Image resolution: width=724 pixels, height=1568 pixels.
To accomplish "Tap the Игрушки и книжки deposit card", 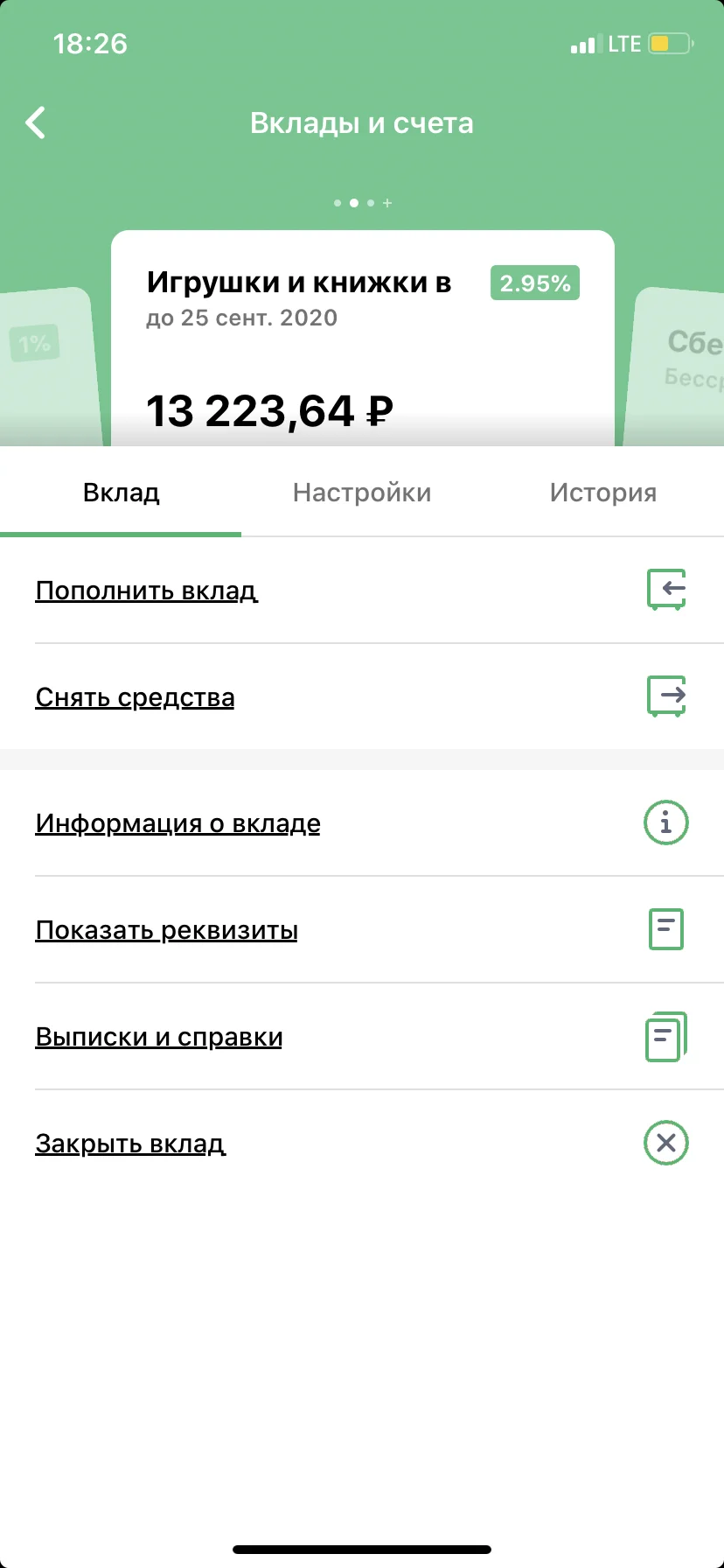I will [x=362, y=350].
